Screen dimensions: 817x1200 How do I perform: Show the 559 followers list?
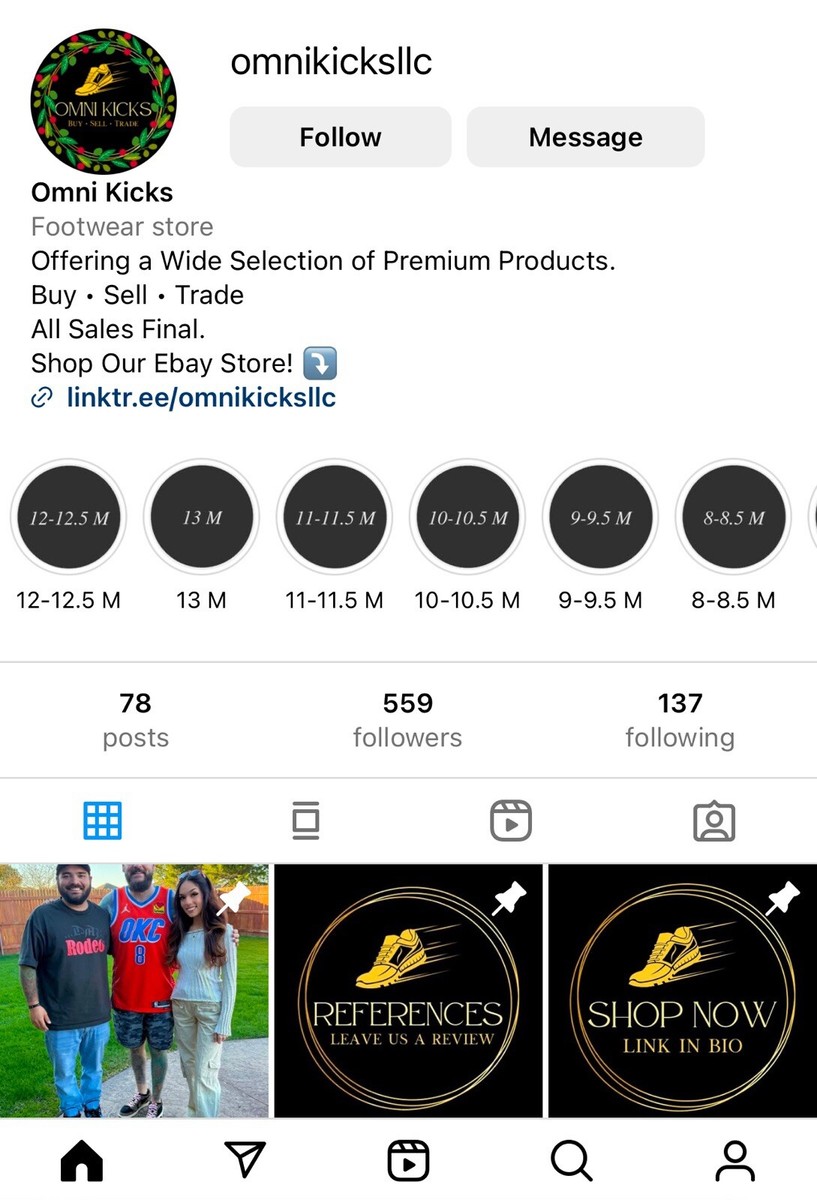click(407, 720)
